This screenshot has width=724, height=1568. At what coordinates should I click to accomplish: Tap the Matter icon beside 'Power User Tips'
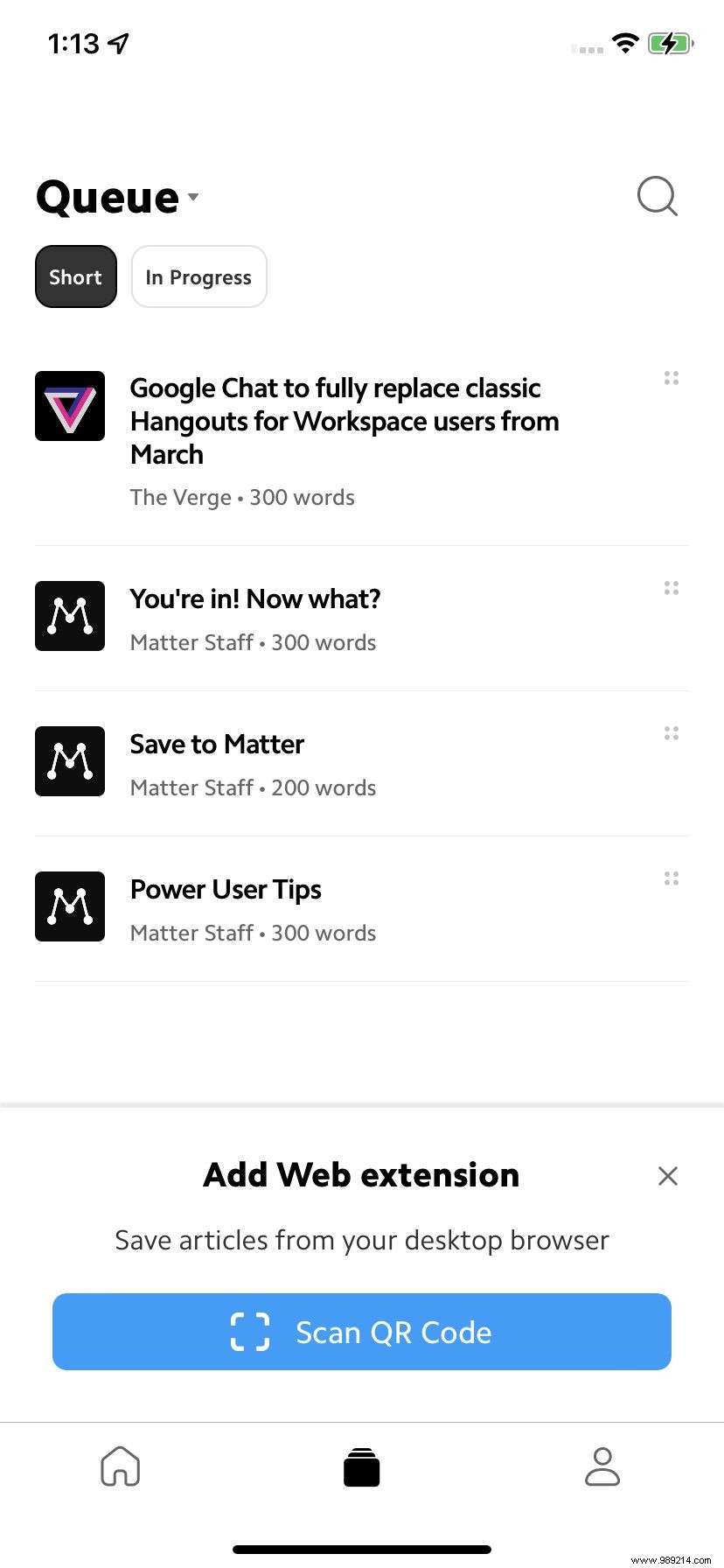pyautogui.click(x=70, y=906)
